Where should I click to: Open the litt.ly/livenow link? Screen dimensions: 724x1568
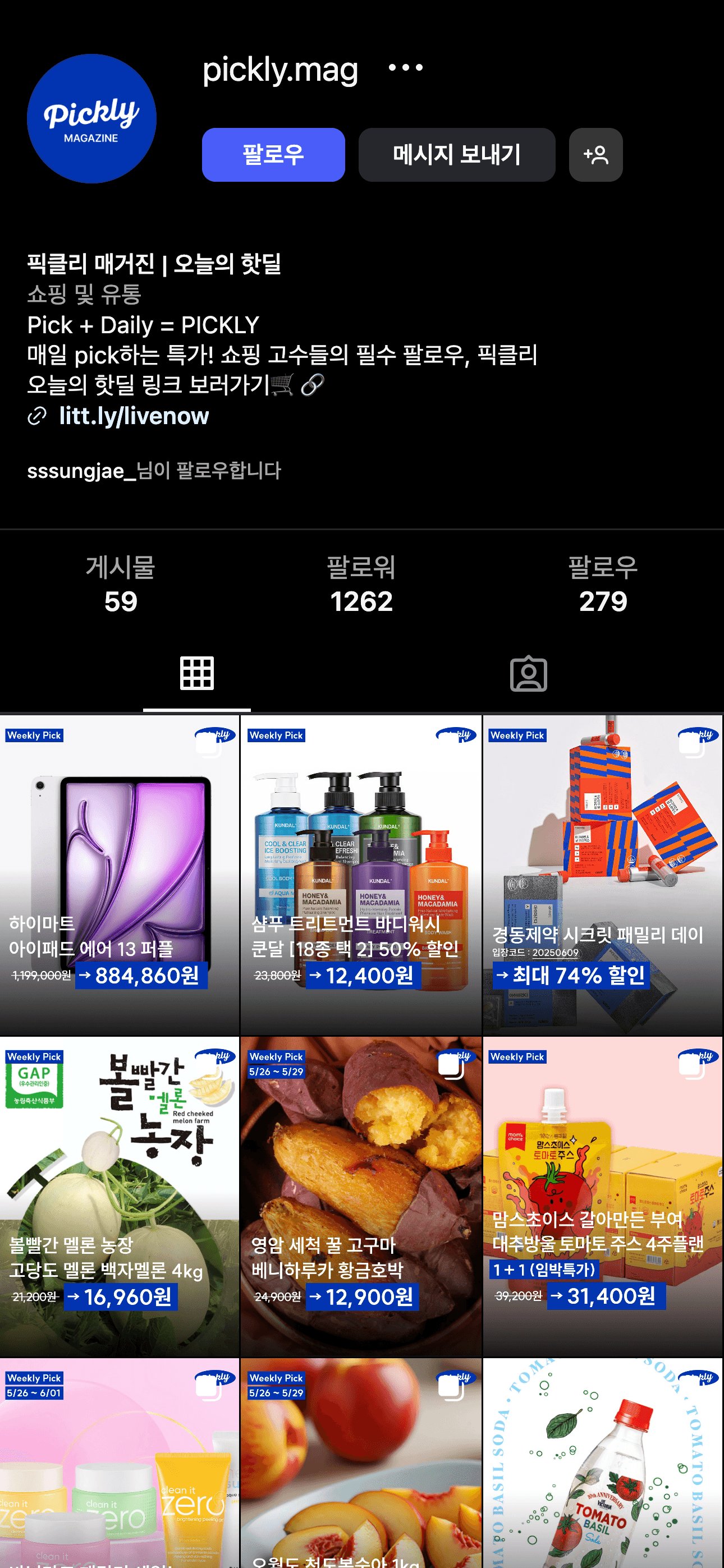pos(134,415)
